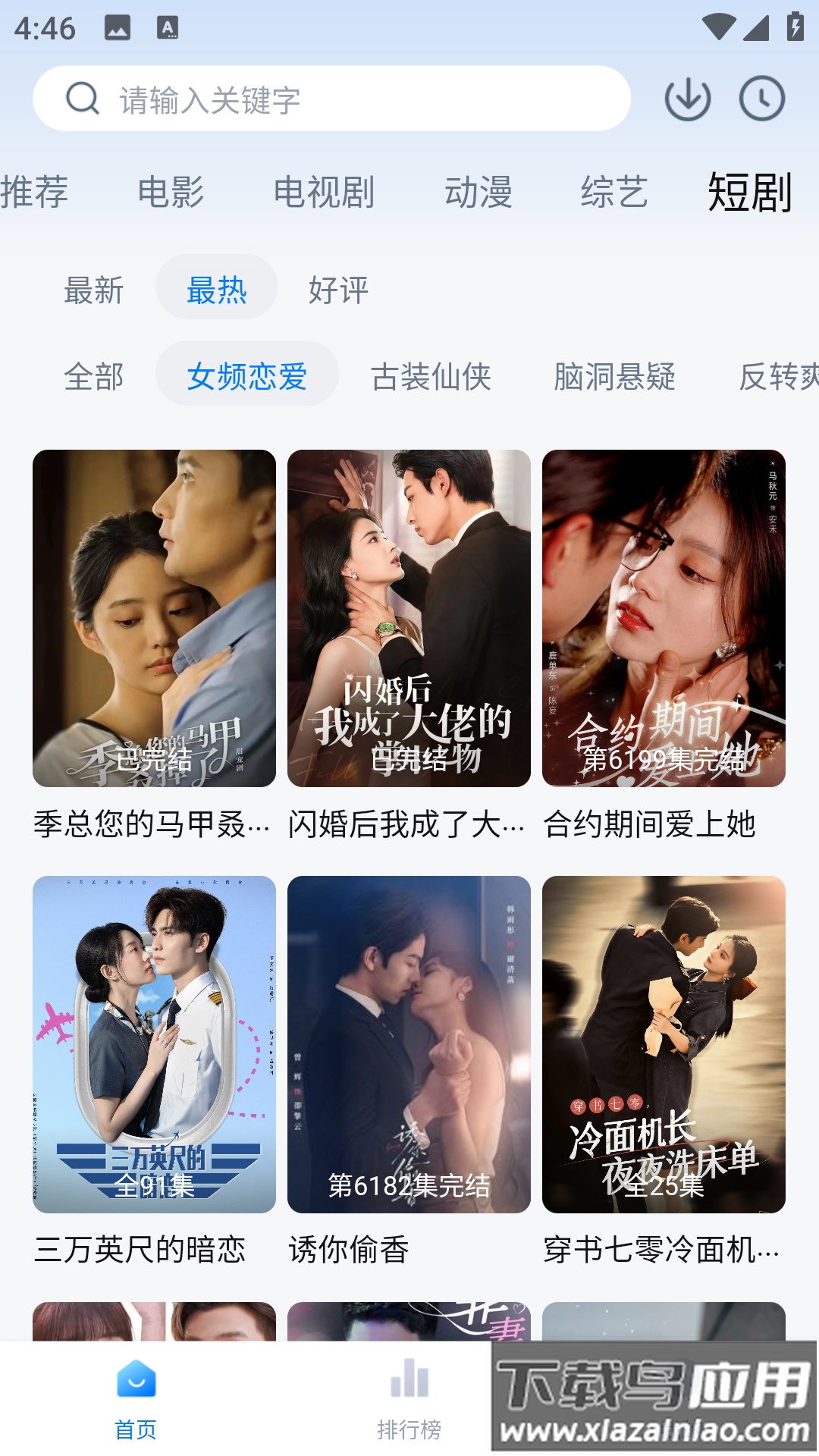Viewport: 819px width, 1456px height.
Task: Filter by 古装仙侠 genre
Action: tap(431, 376)
